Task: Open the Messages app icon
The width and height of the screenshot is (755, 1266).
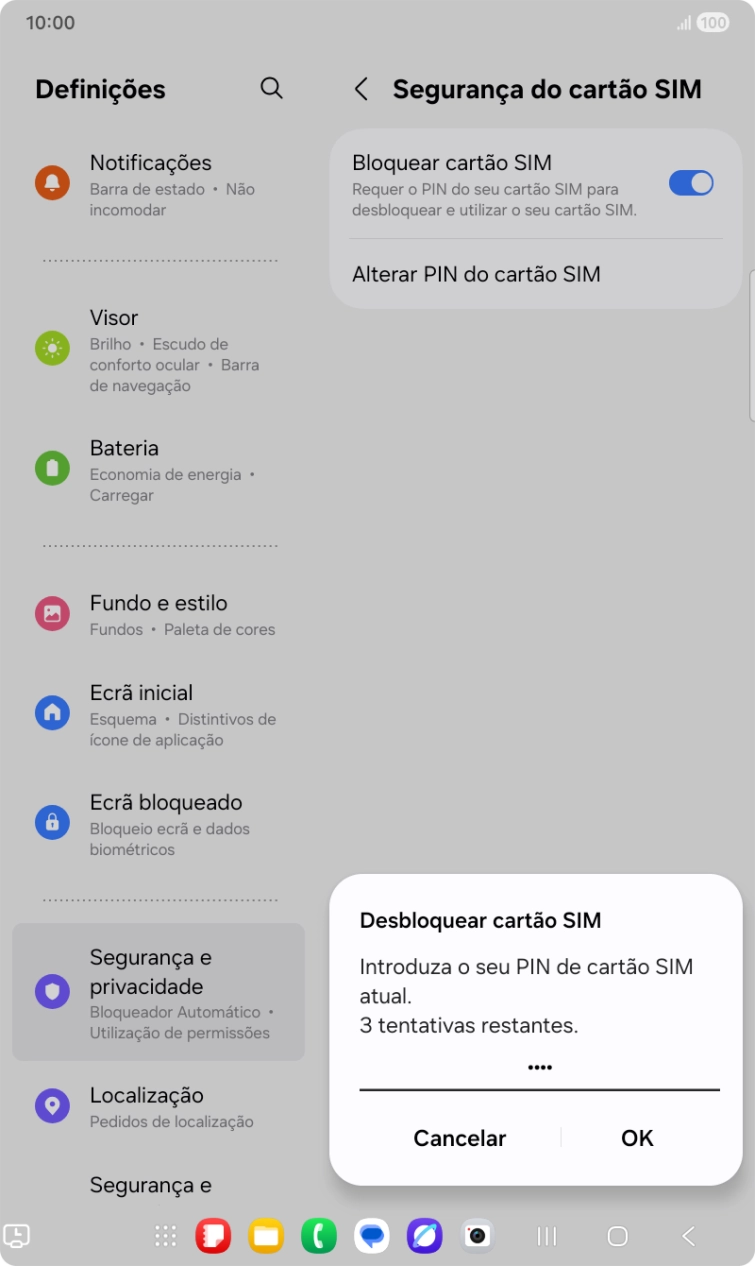Action: [373, 1237]
